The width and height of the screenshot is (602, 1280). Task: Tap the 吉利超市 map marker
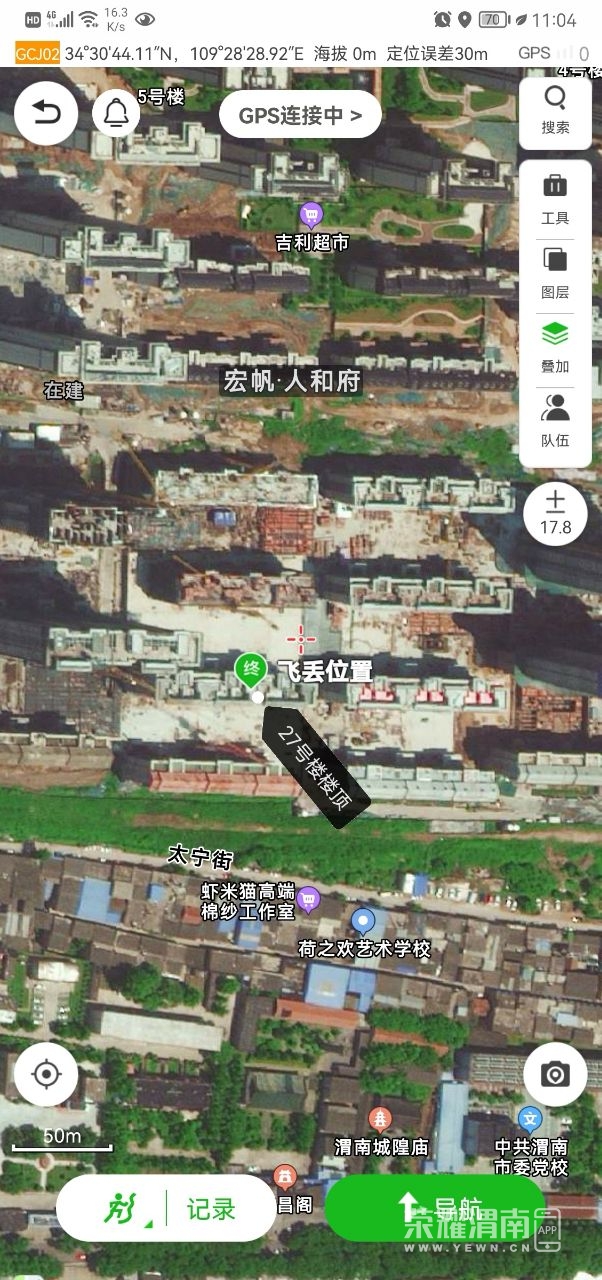(x=312, y=214)
